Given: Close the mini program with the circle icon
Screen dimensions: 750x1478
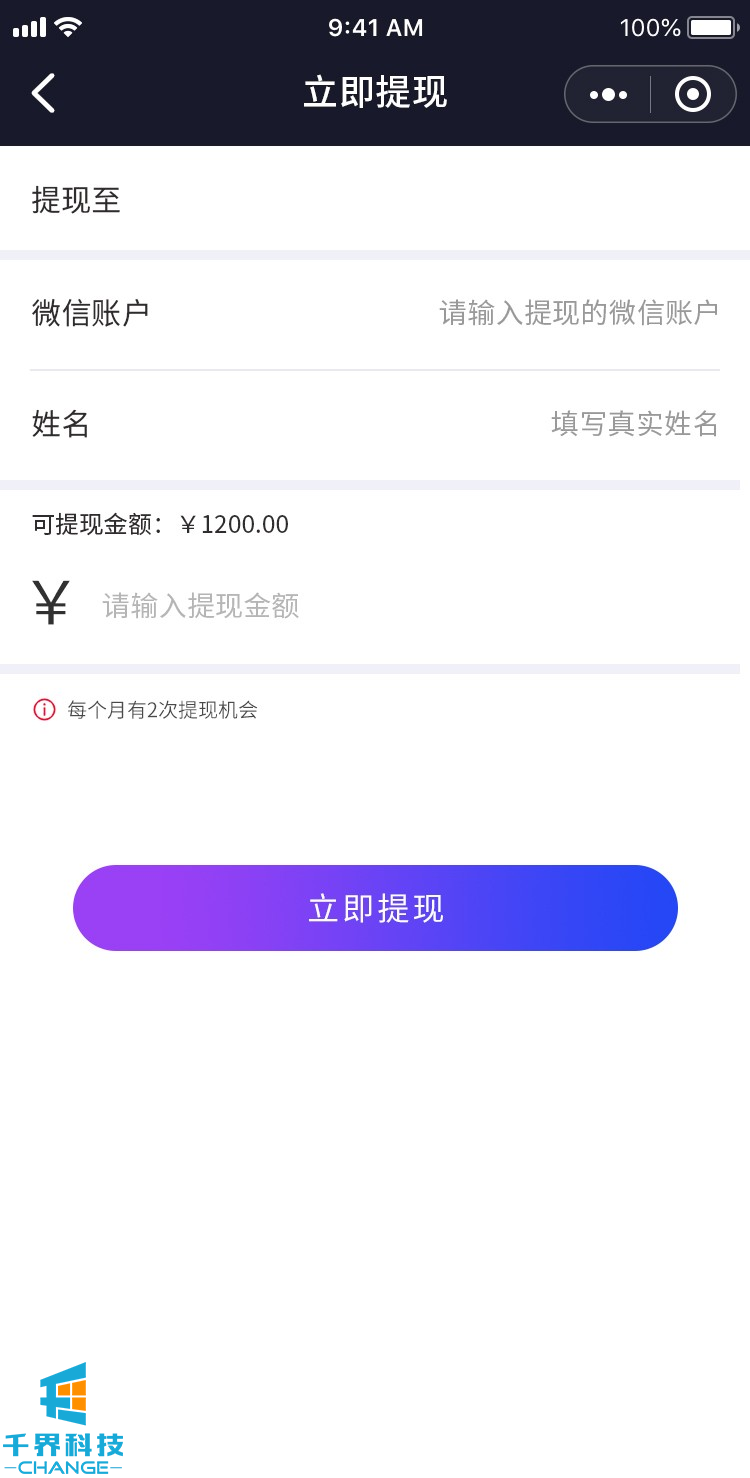Looking at the screenshot, I should (692, 95).
